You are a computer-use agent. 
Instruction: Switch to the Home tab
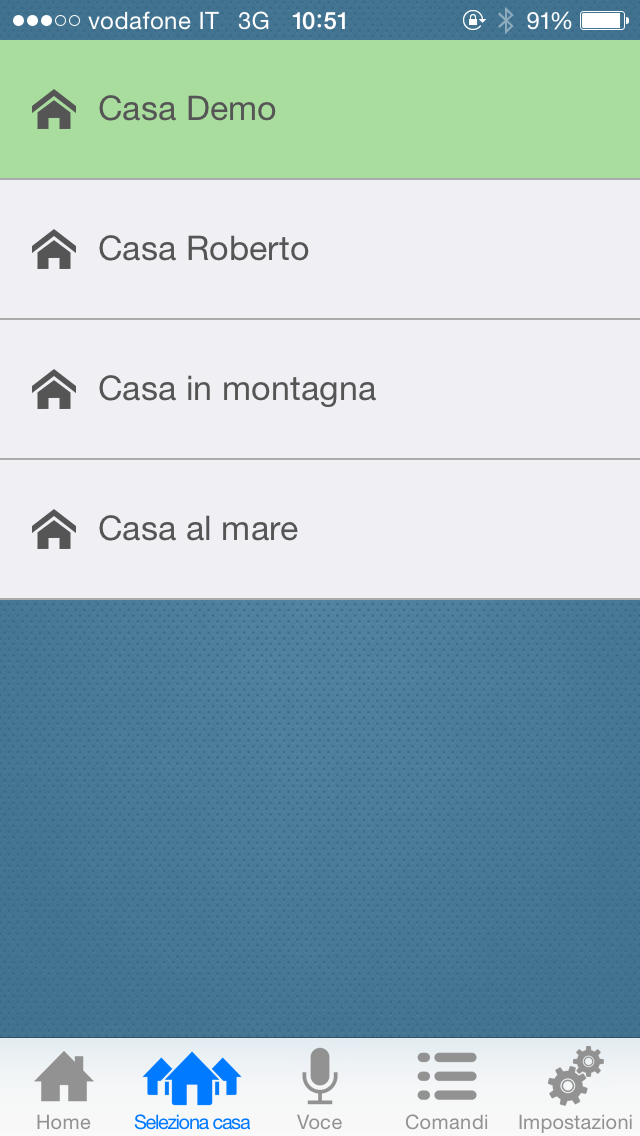64,1089
